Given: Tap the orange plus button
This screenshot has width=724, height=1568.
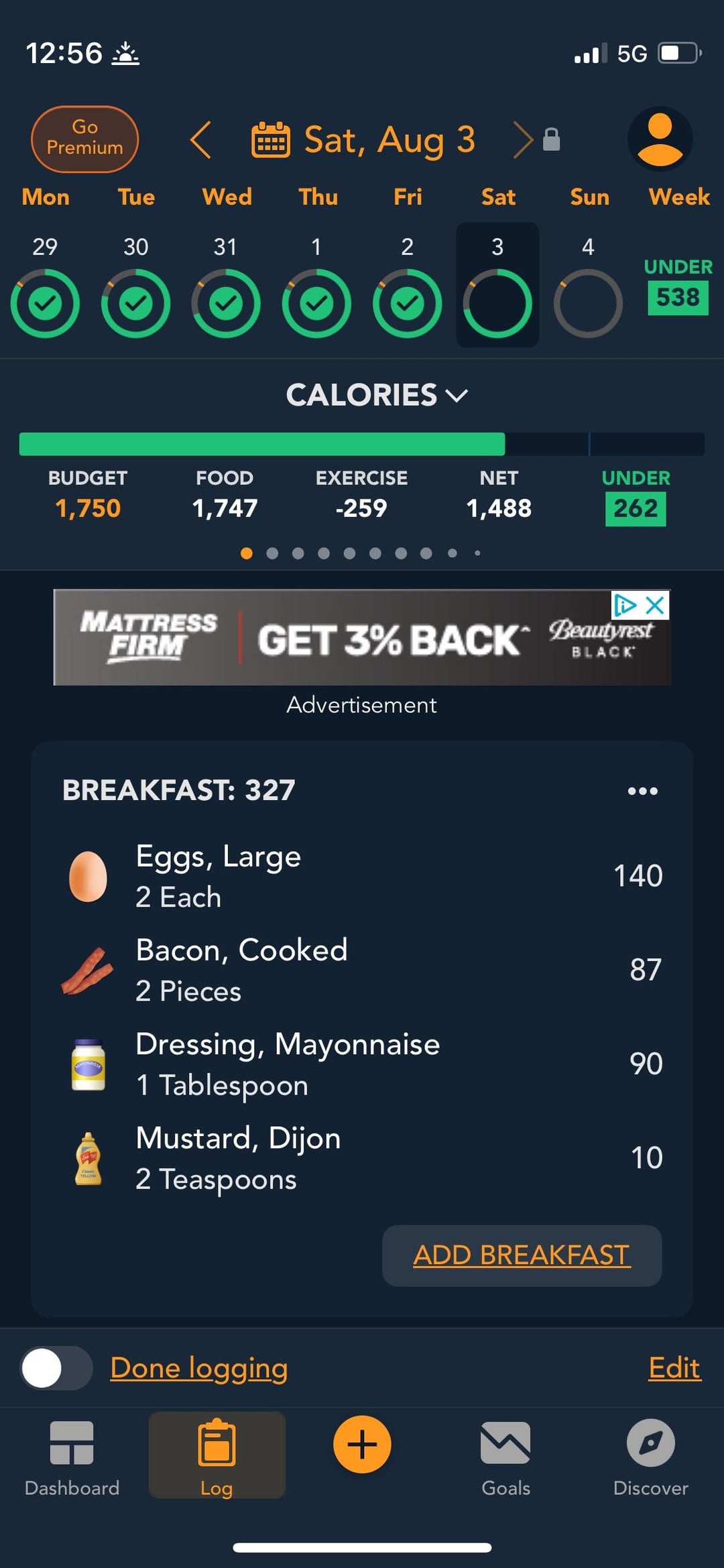Looking at the screenshot, I should point(362,1445).
